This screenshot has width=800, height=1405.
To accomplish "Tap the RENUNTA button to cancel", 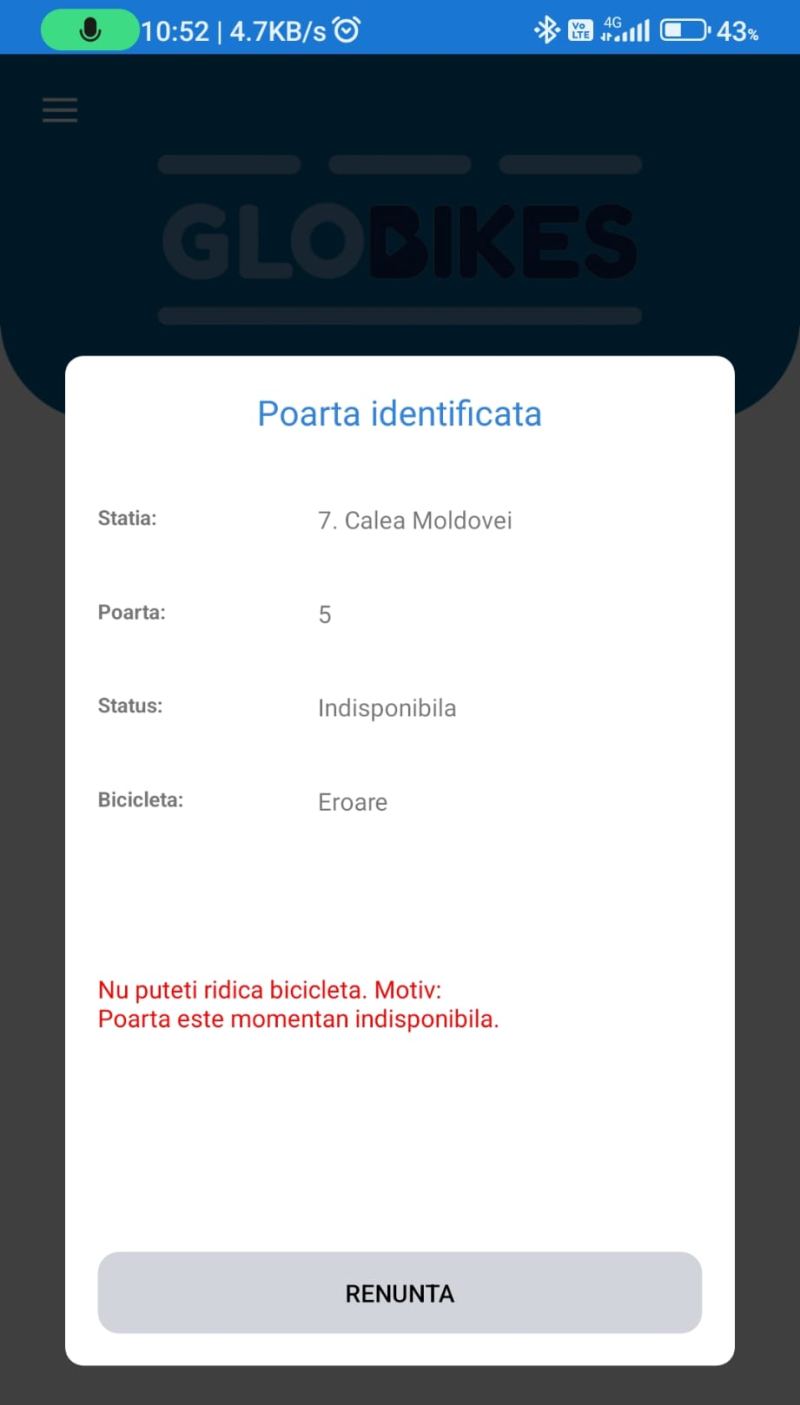I will tap(399, 1292).
